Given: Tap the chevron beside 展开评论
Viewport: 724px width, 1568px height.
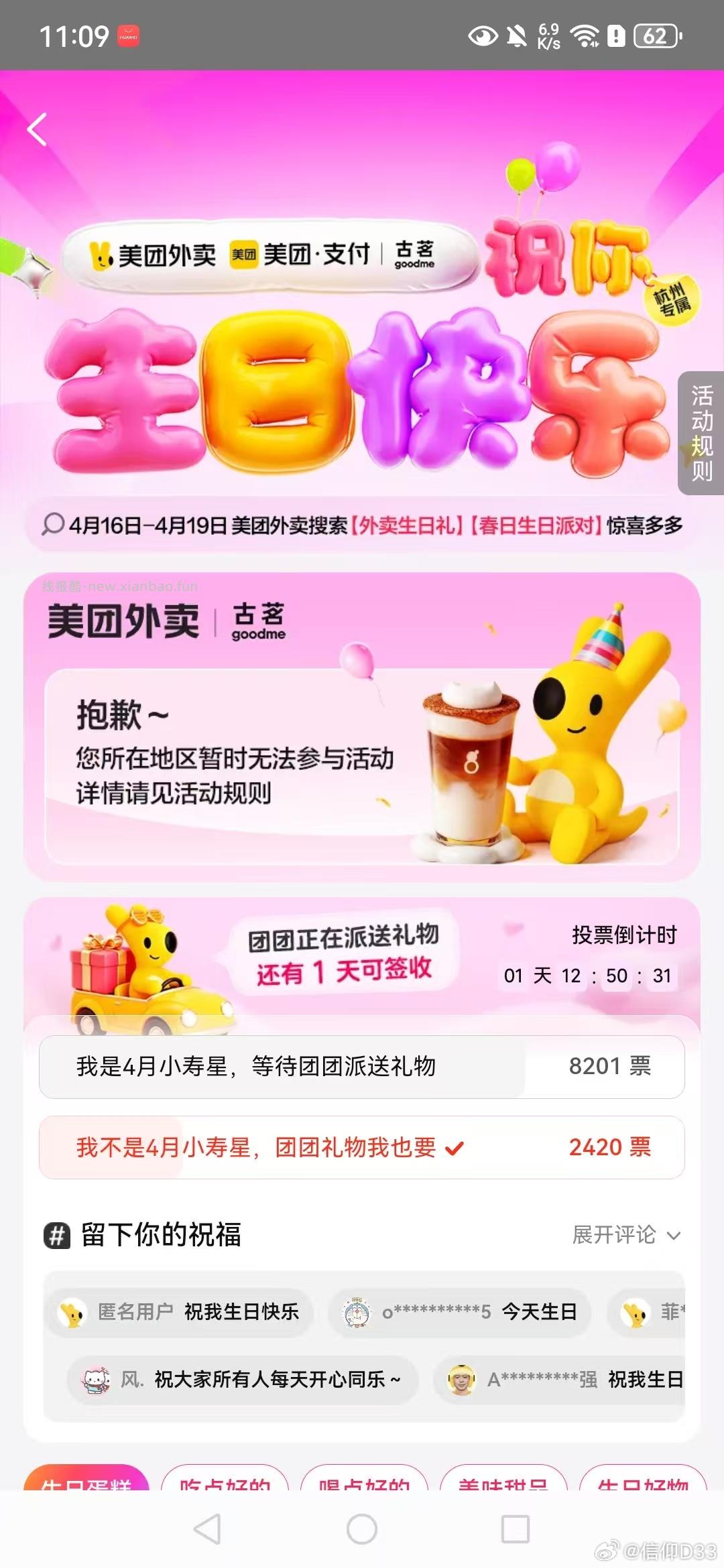Looking at the screenshot, I should click(672, 1236).
